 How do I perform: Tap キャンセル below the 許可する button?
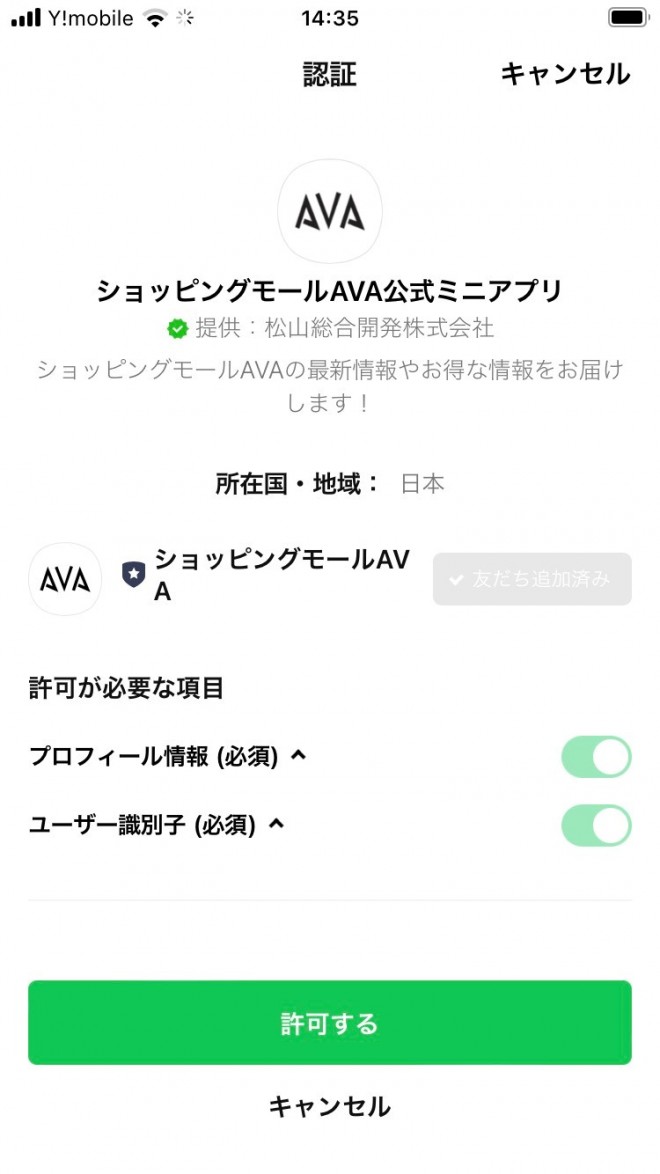tap(330, 1106)
